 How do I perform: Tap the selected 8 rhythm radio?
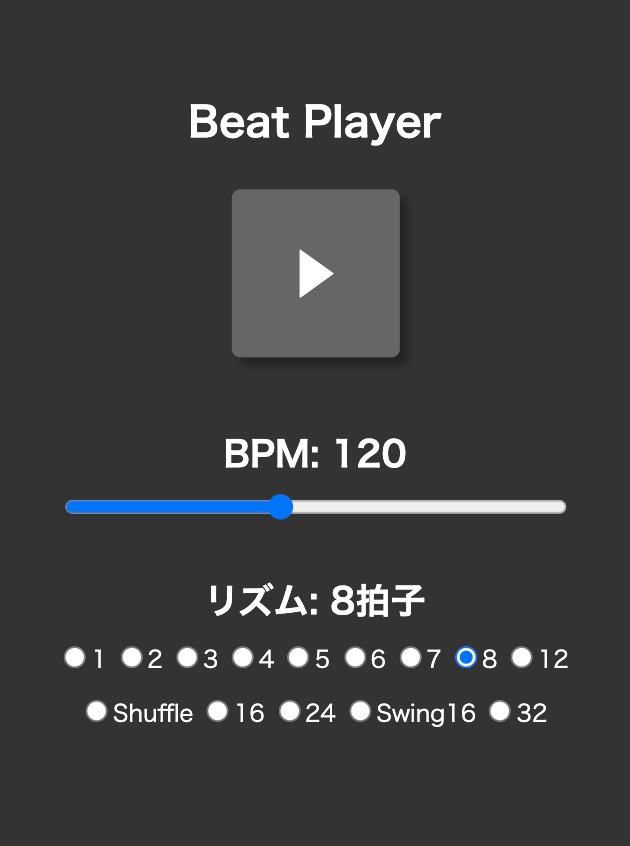pos(466,658)
